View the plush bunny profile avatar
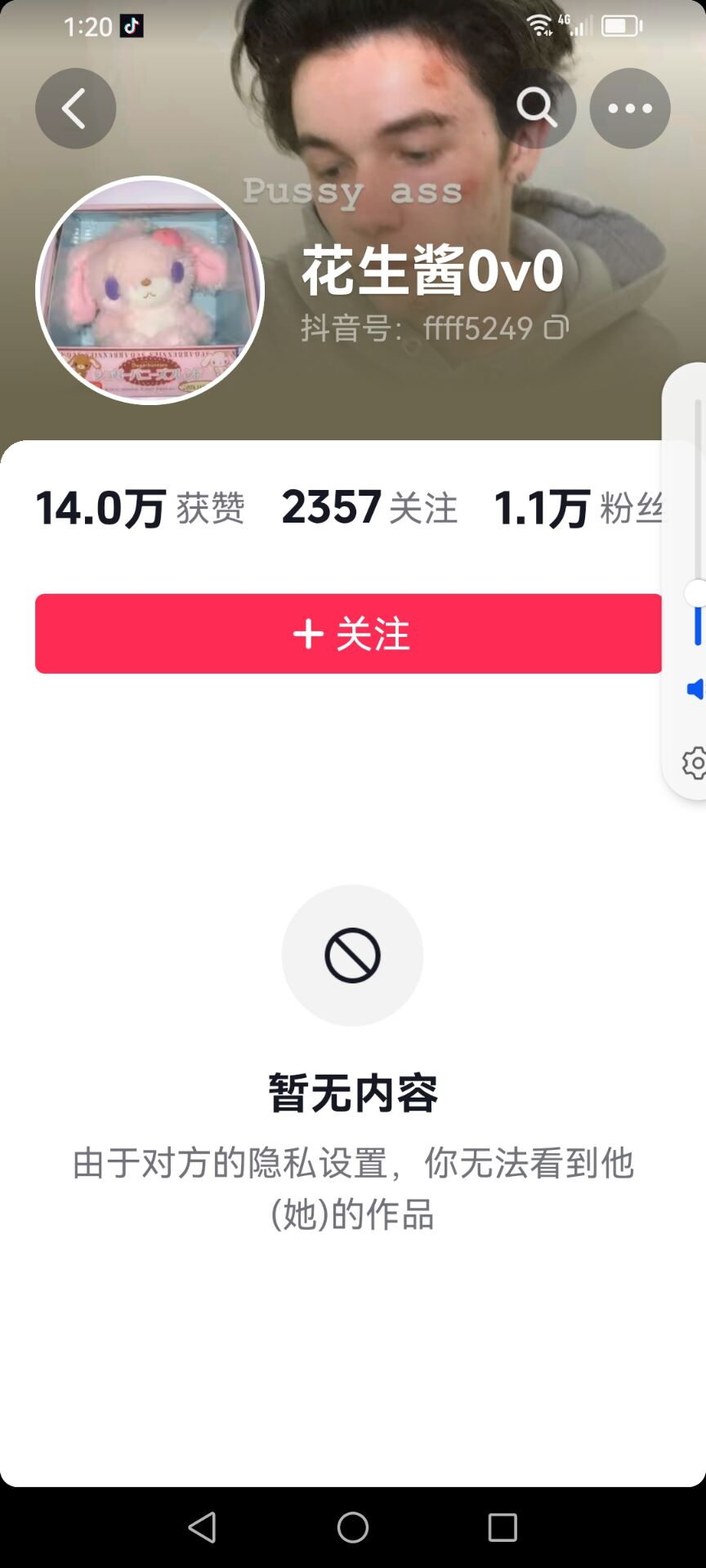Screen dimensions: 706x1568 coord(150,291)
